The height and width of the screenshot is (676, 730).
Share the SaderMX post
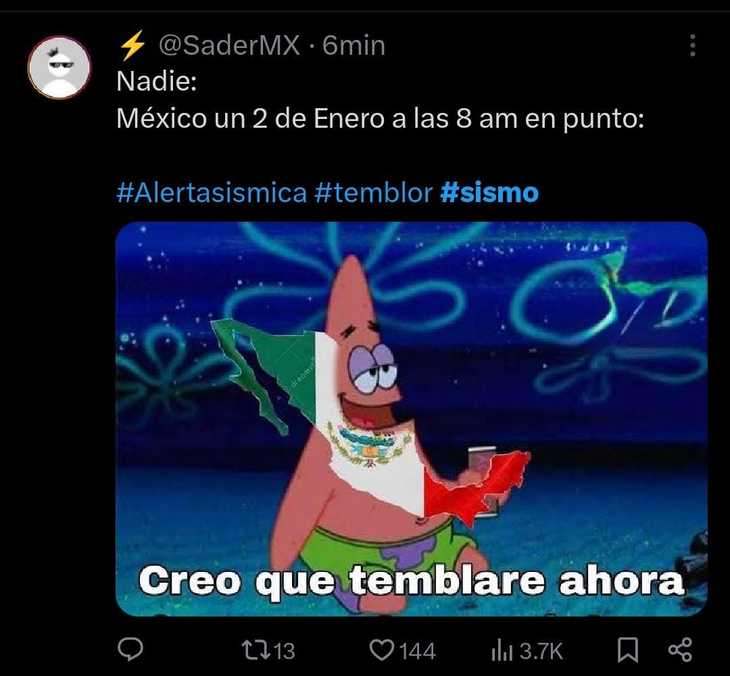click(680, 650)
